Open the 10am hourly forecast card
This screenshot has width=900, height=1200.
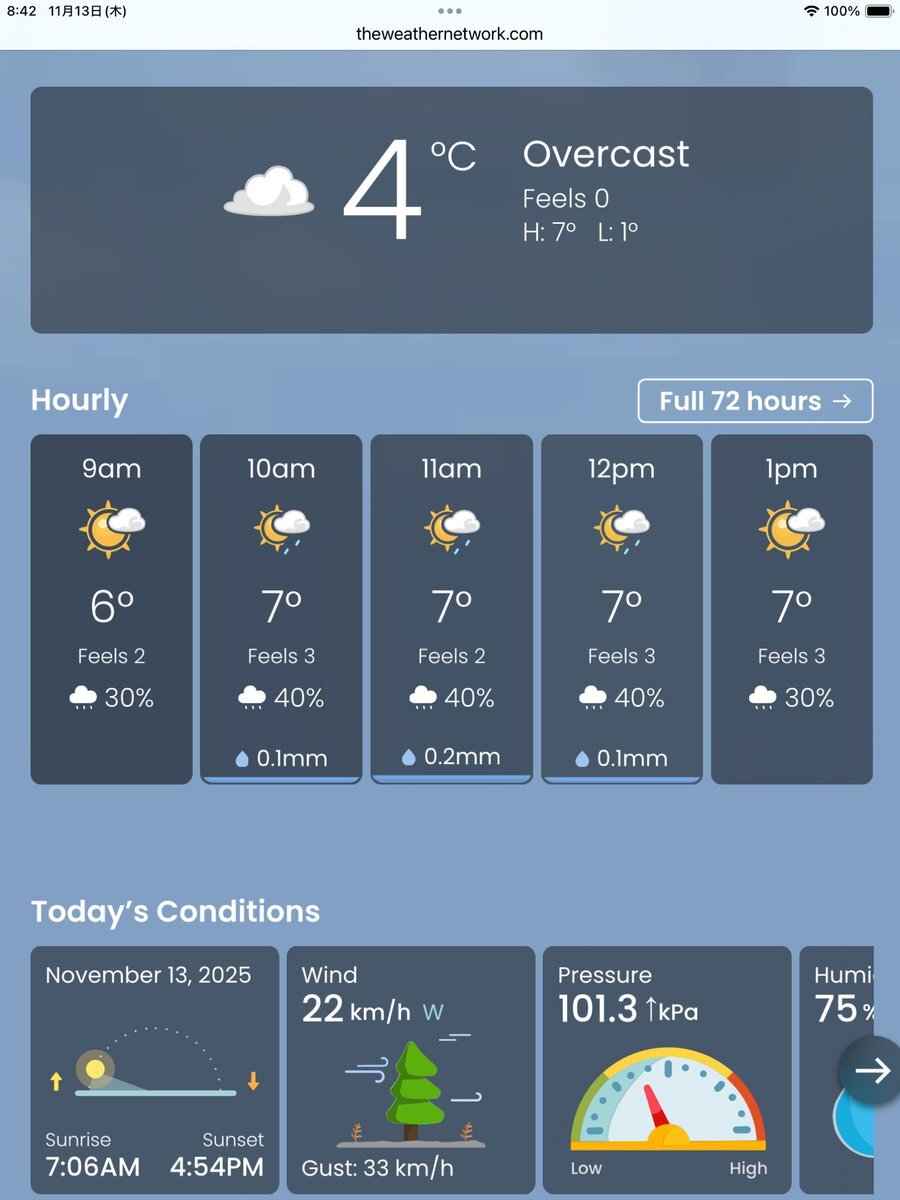pos(281,609)
